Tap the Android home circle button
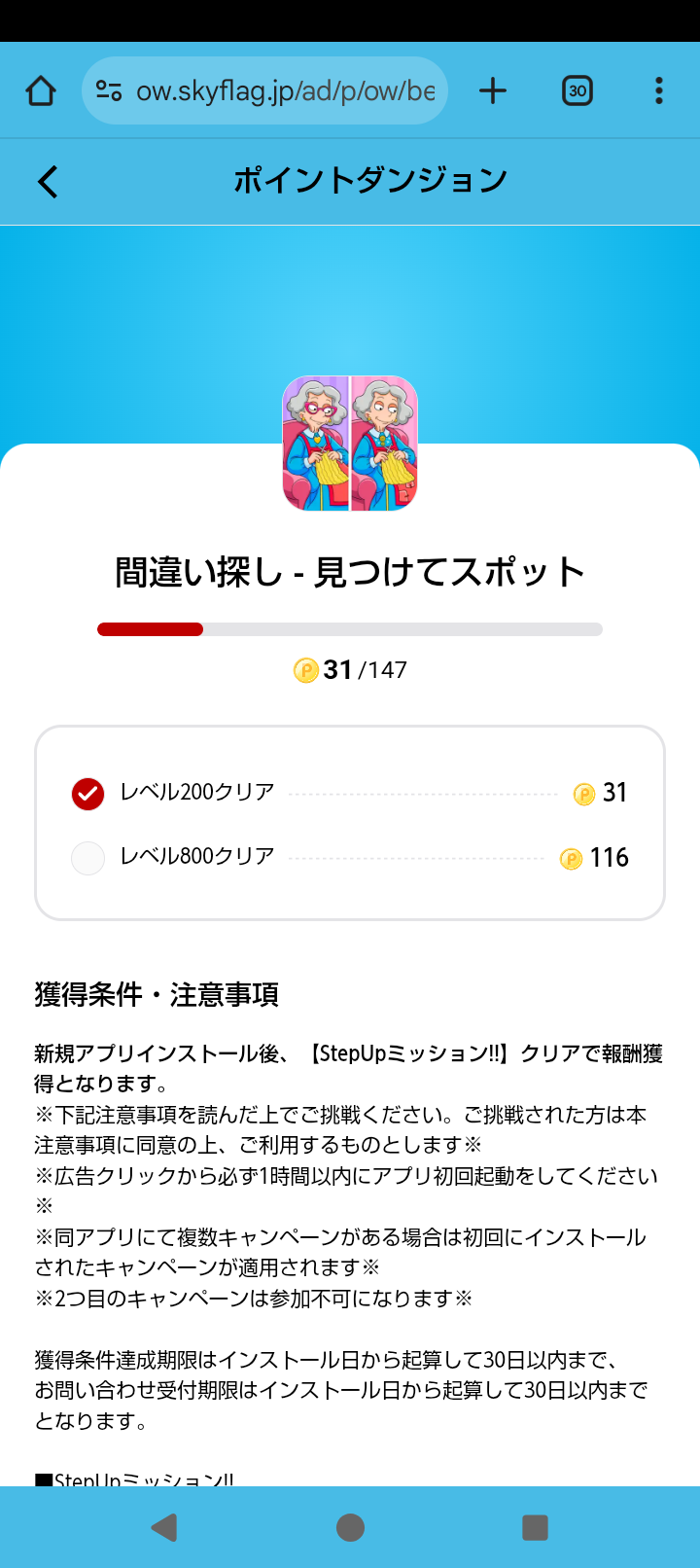The height and width of the screenshot is (1568, 700). [x=350, y=1525]
